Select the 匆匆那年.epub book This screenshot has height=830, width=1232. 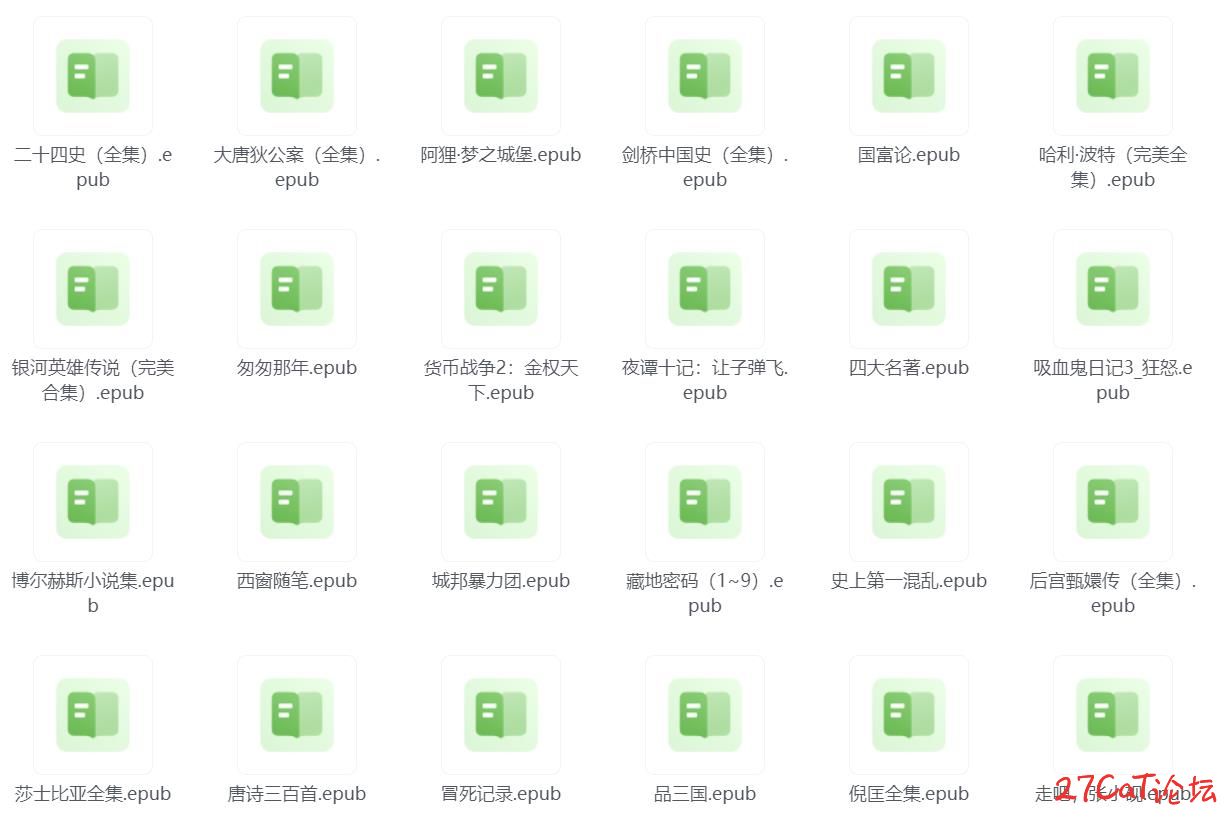tap(297, 289)
